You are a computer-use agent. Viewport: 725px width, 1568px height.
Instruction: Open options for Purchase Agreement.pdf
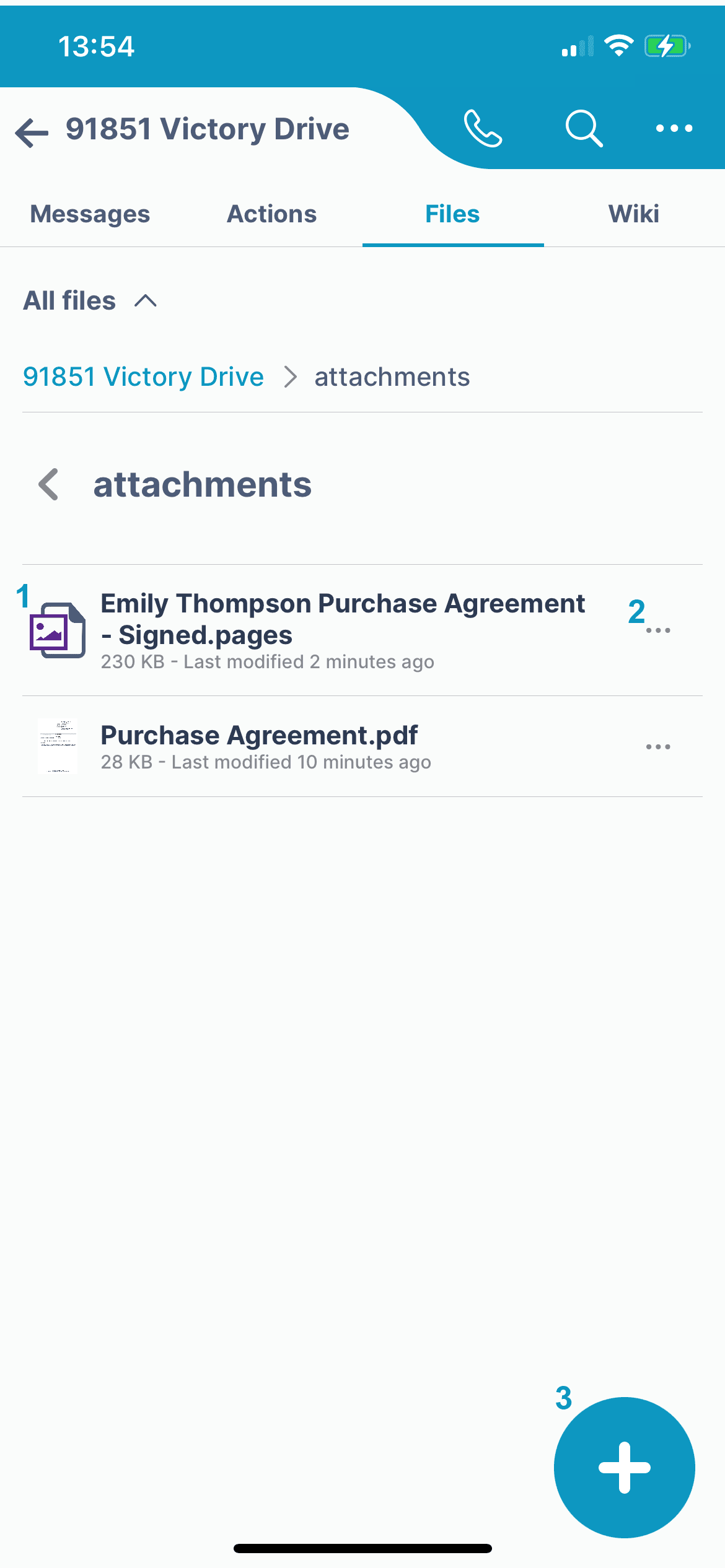pyautogui.click(x=658, y=747)
